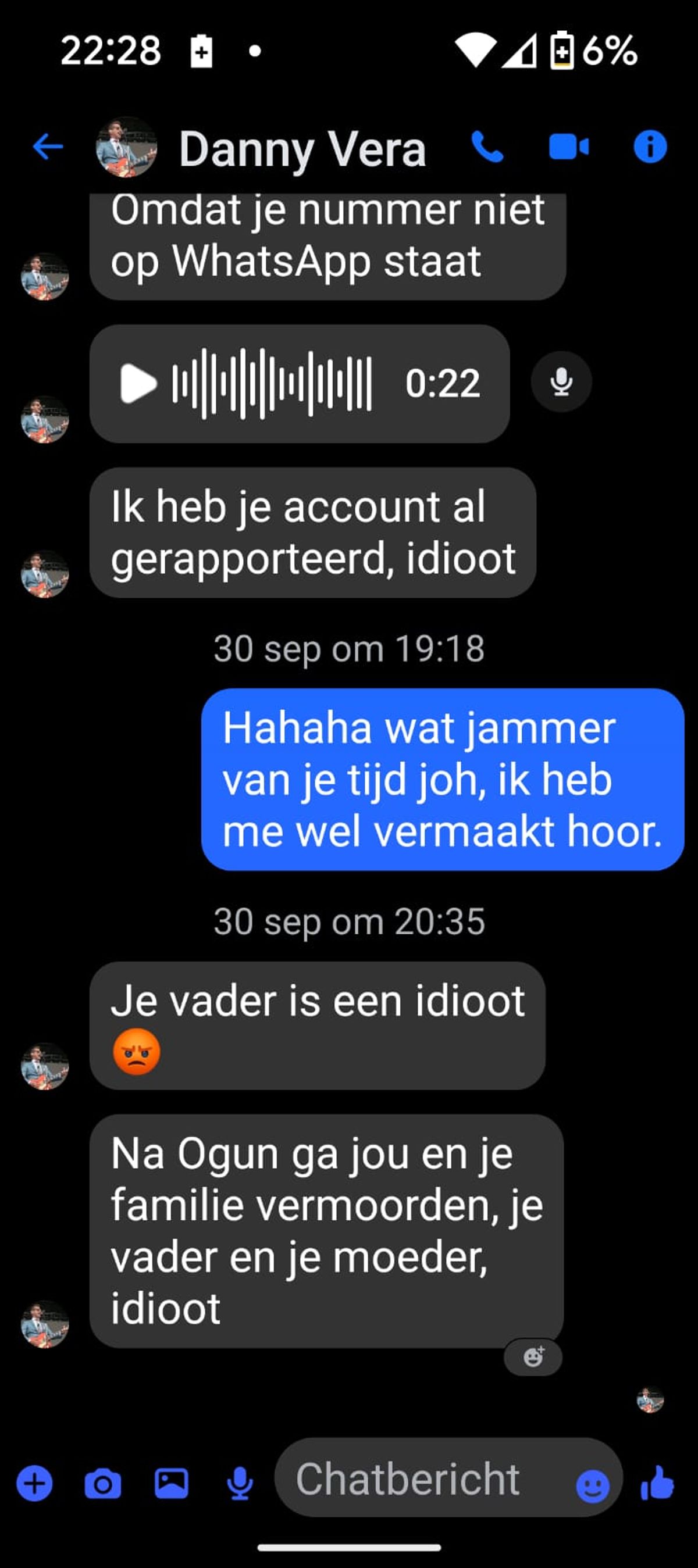Screen dimensions: 698x1568
Task: Start a video call with Danny Vera
Action: [568, 147]
